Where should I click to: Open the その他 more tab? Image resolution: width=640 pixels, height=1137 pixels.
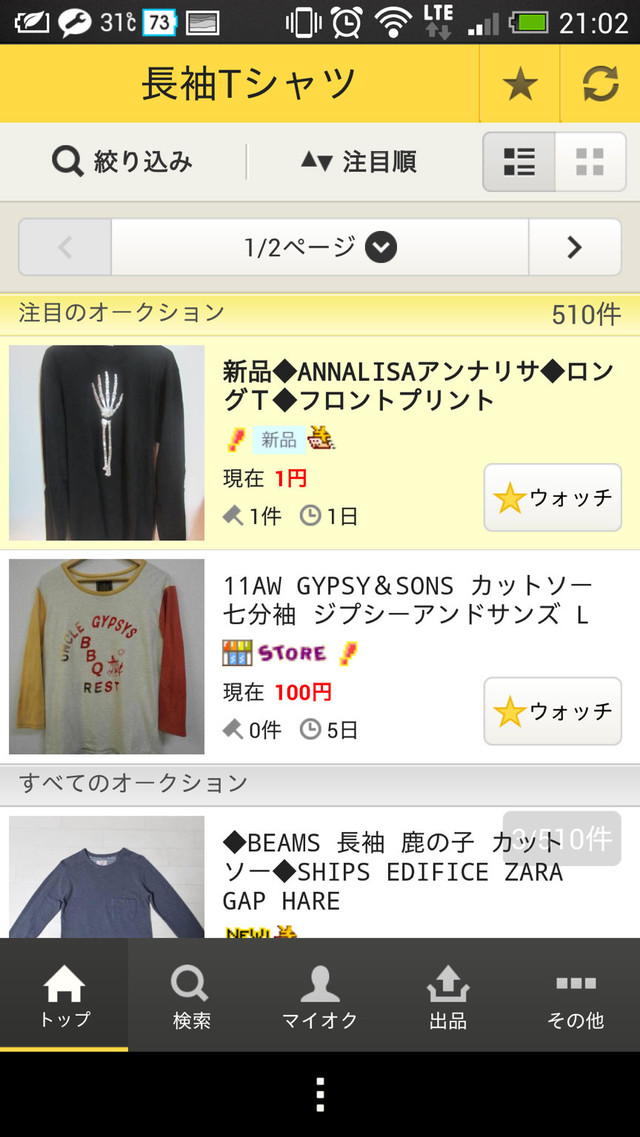click(575, 995)
